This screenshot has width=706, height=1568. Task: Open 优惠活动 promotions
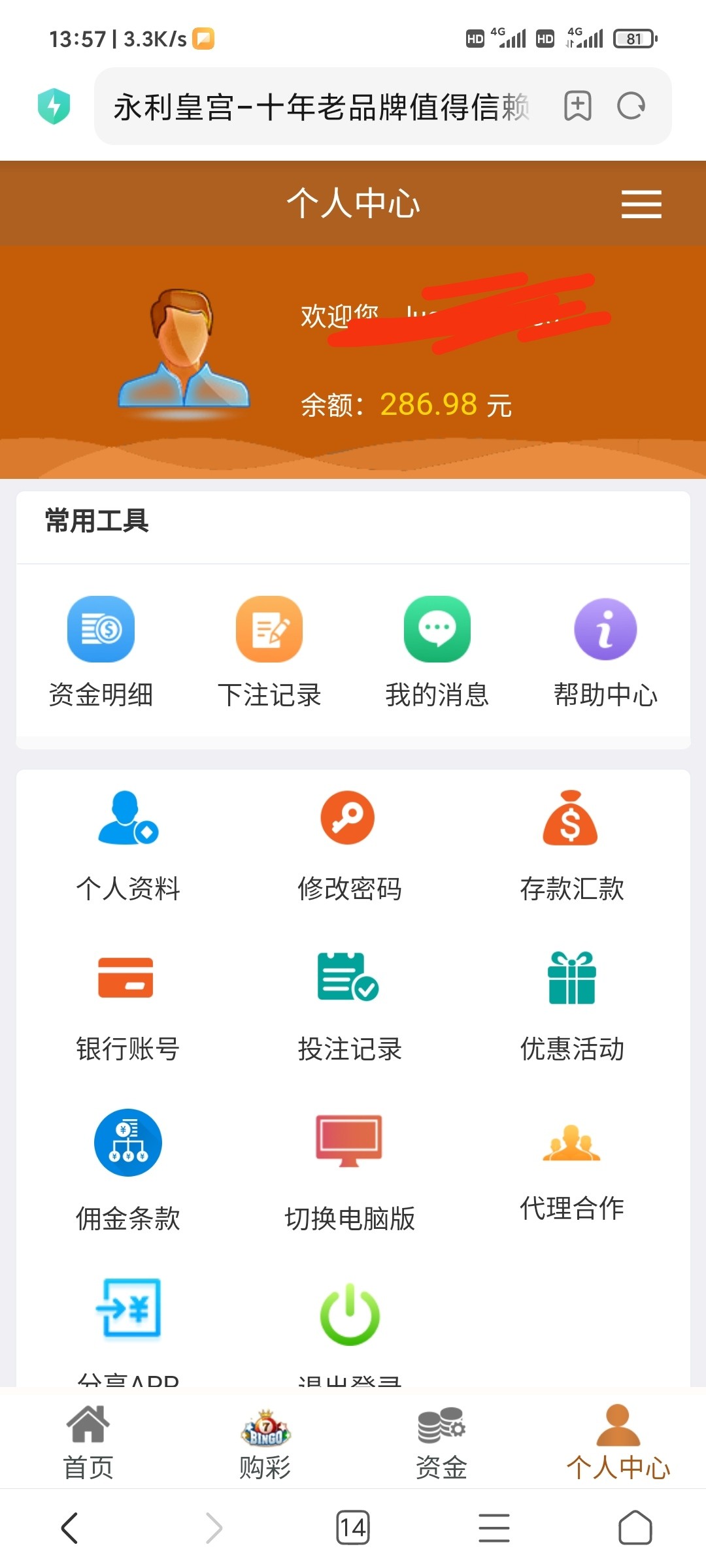click(x=571, y=1006)
